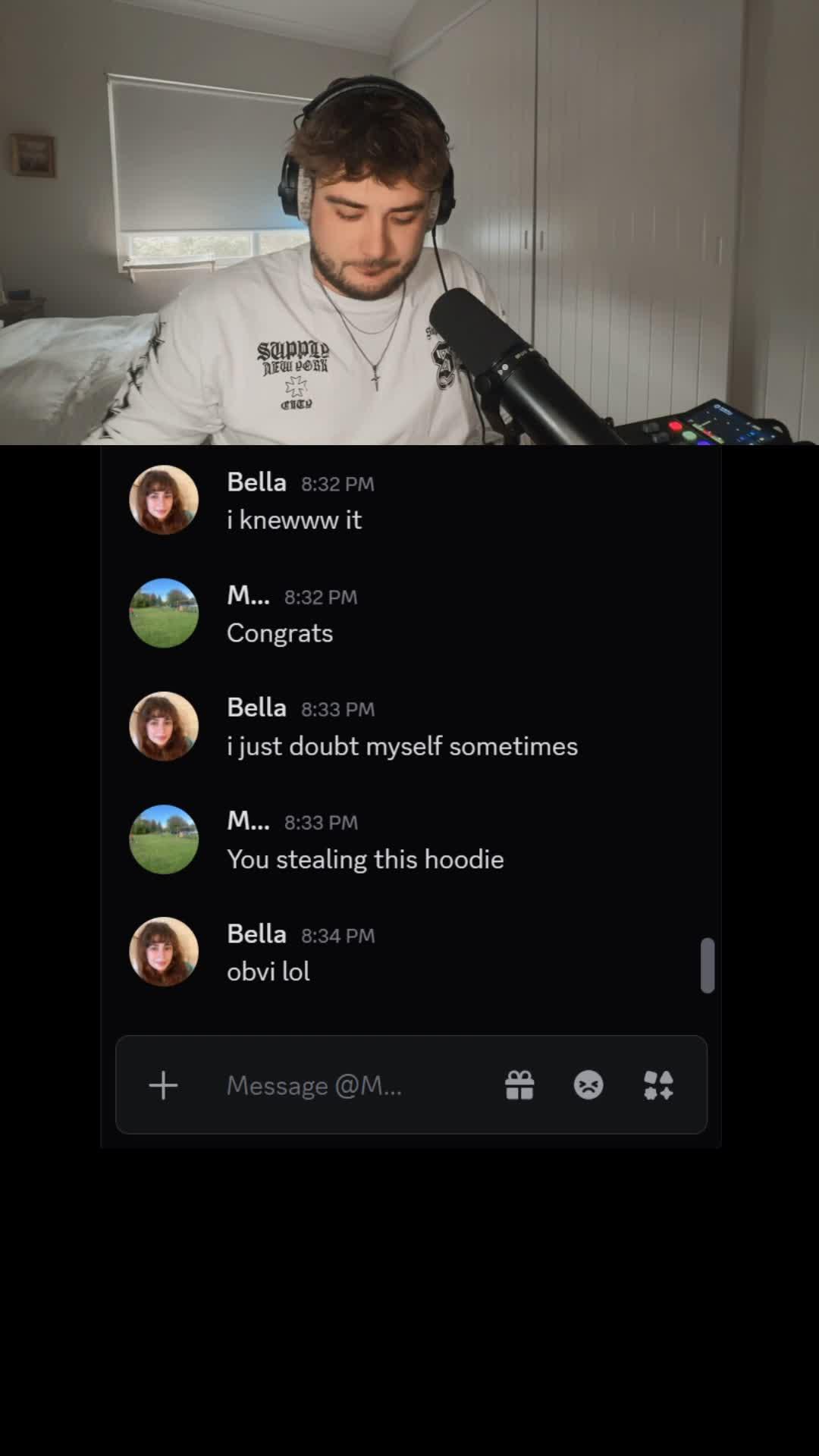Click Bella's avatar beside 'i just doubt myself'
Image resolution: width=819 pixels, height=1456 pixels.
(163, 726)
